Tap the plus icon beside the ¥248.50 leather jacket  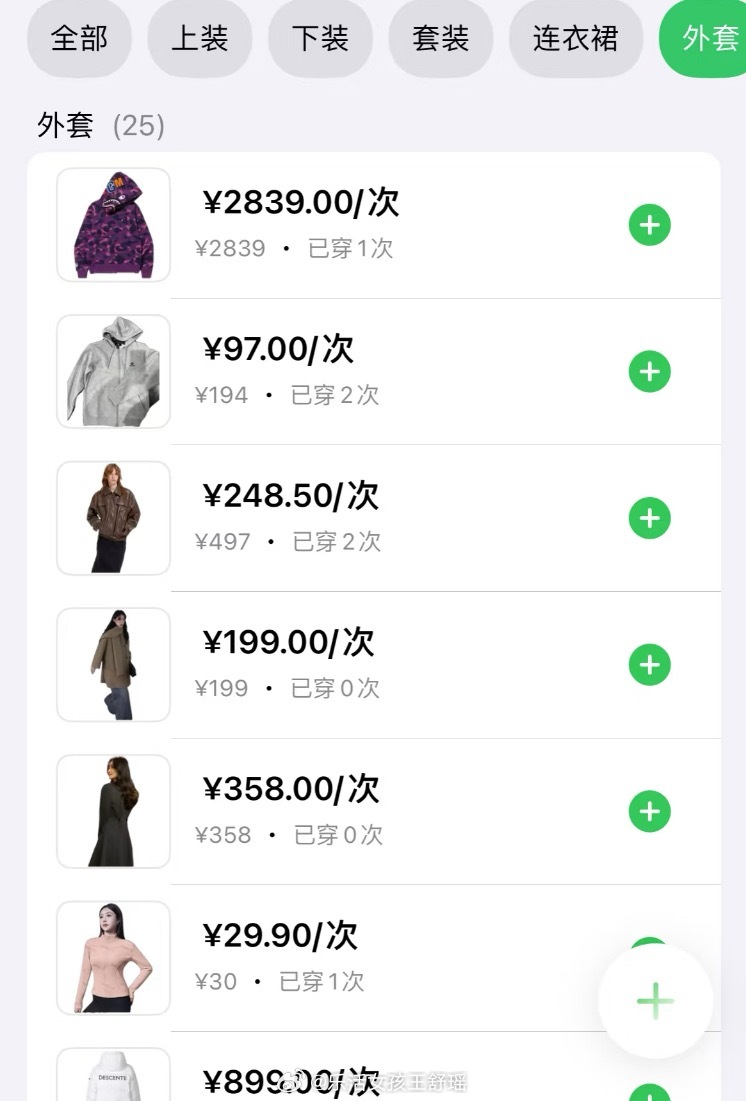[649, 518]
